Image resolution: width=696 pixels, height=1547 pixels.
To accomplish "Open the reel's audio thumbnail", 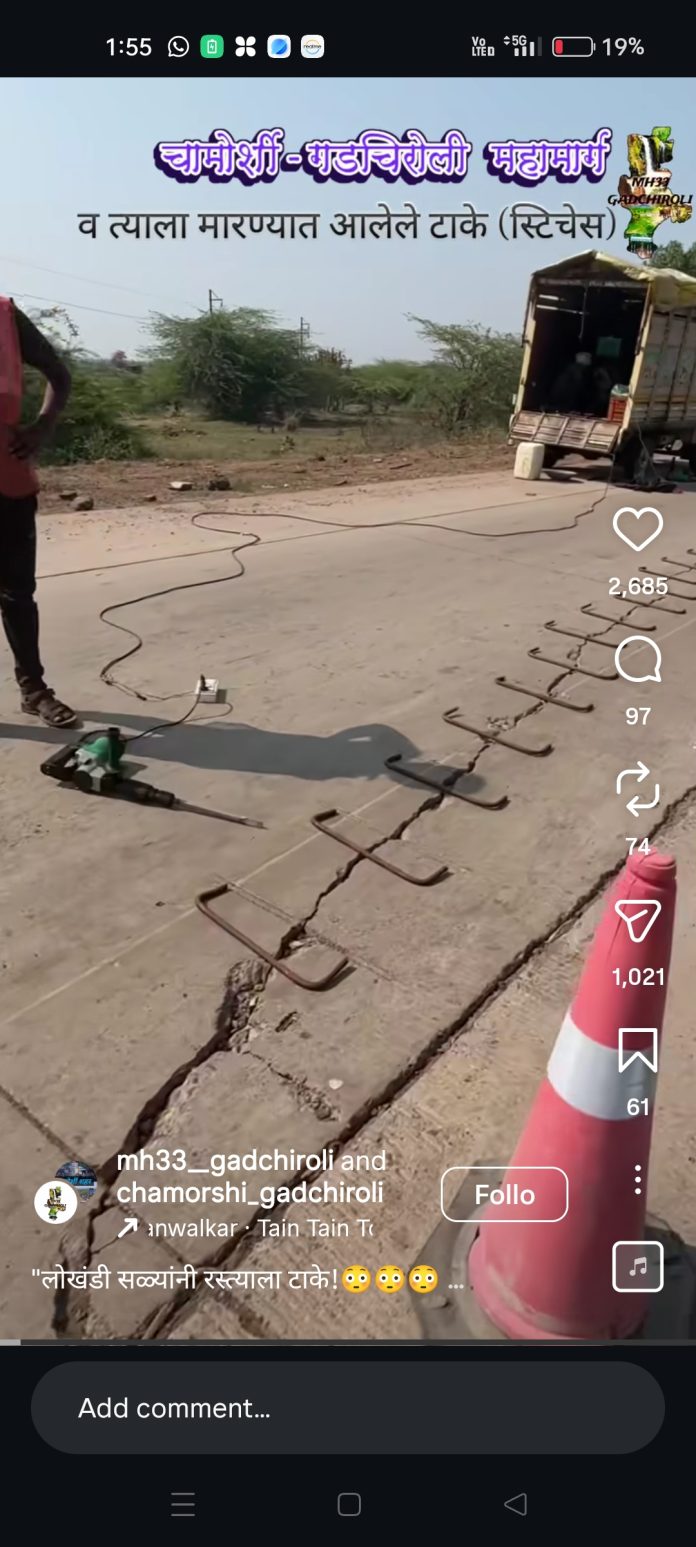I will [637, 1266].
